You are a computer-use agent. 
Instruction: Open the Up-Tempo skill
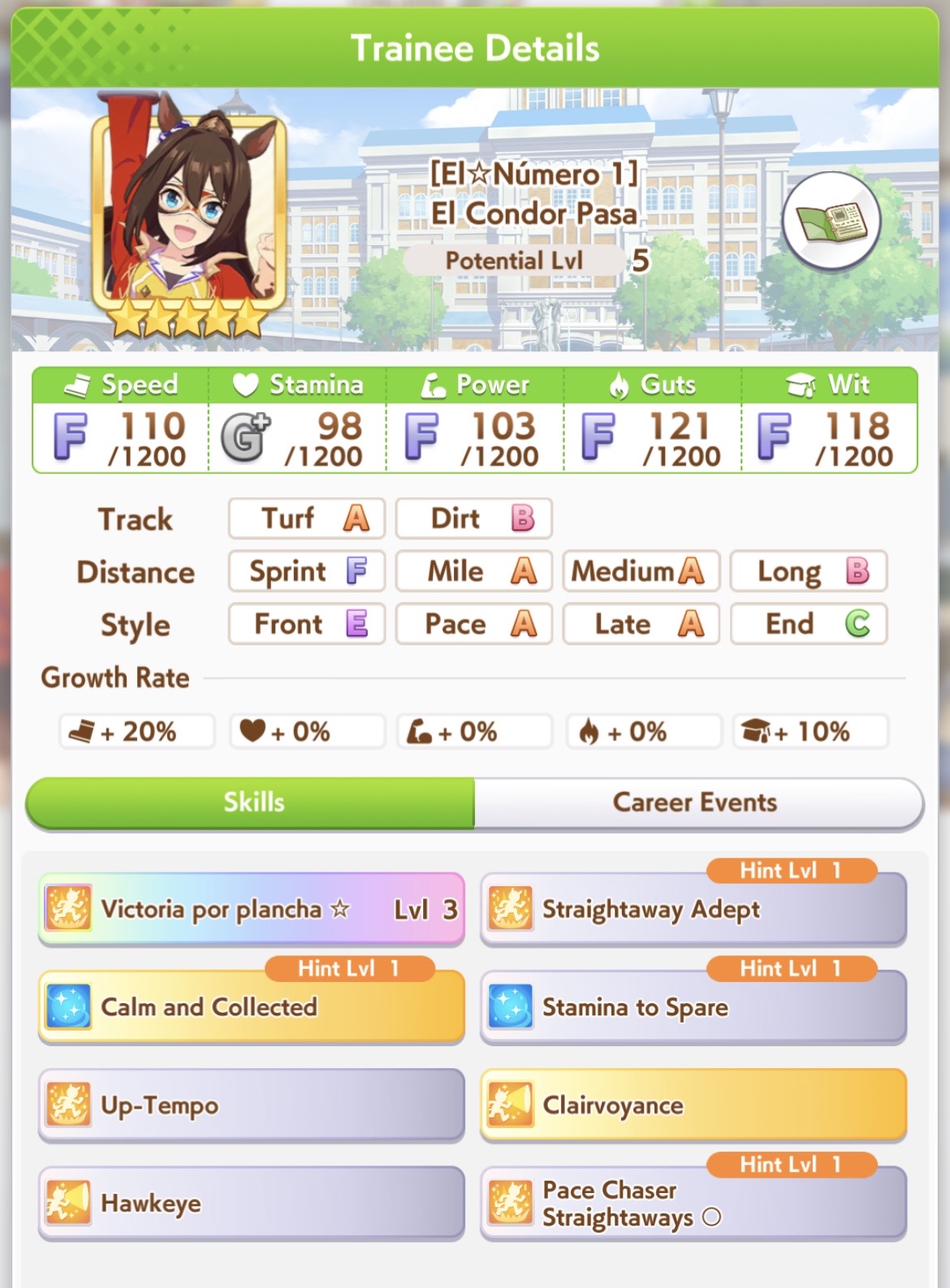252,1105
